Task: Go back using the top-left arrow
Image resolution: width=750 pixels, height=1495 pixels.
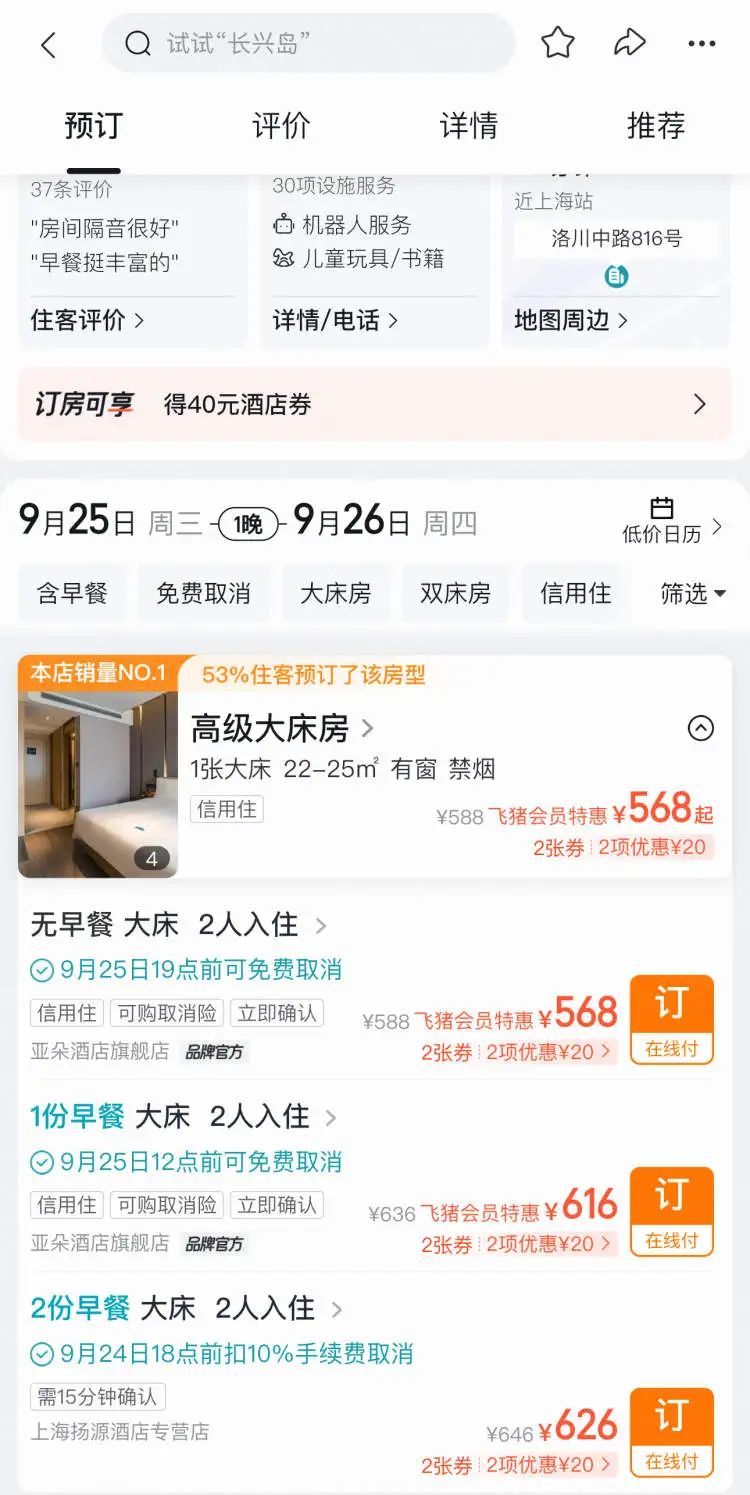Action: tap(48, 44)
